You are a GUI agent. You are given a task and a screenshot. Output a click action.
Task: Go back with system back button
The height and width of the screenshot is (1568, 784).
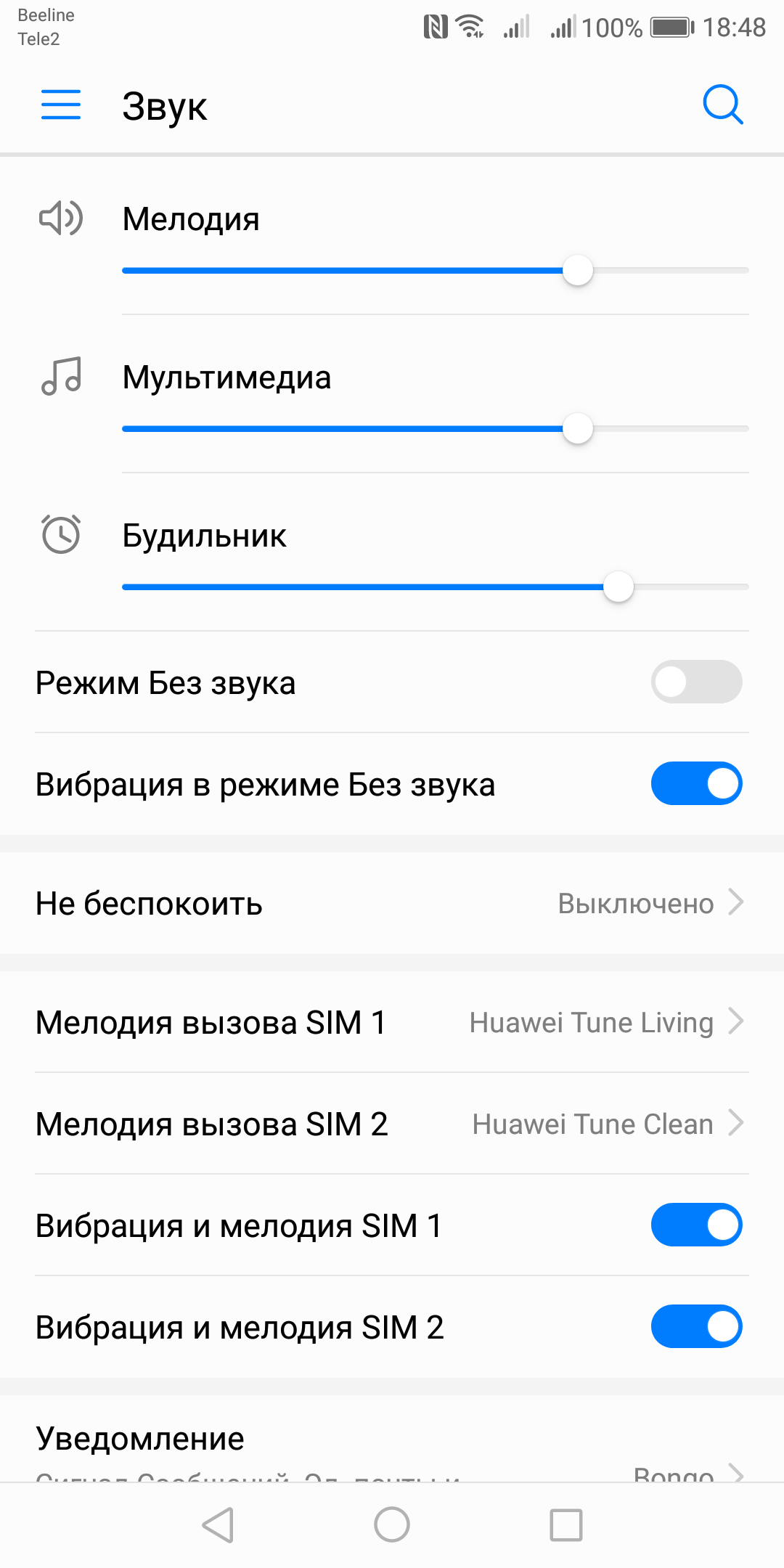[218, 1524]
